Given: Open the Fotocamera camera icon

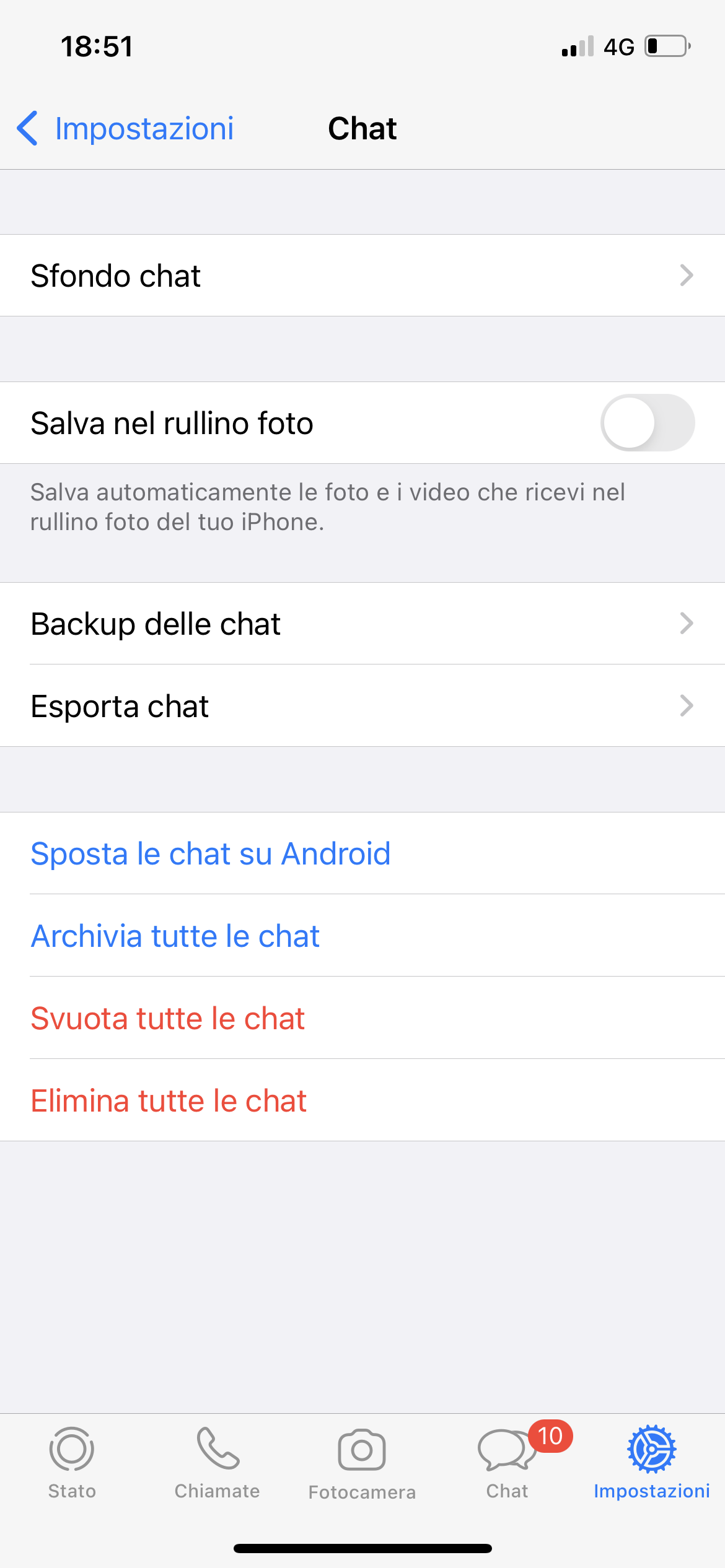Looking at the screenshot, I should (362, 1449).
